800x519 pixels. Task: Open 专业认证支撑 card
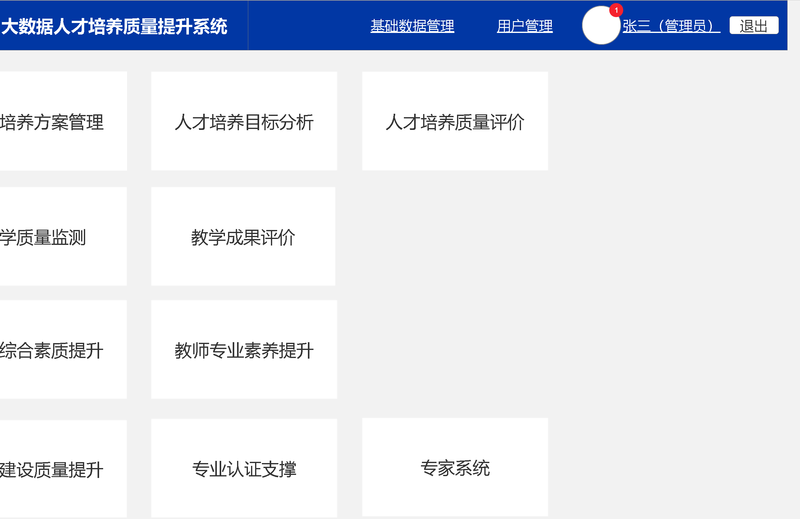click(x=244, y=468)
